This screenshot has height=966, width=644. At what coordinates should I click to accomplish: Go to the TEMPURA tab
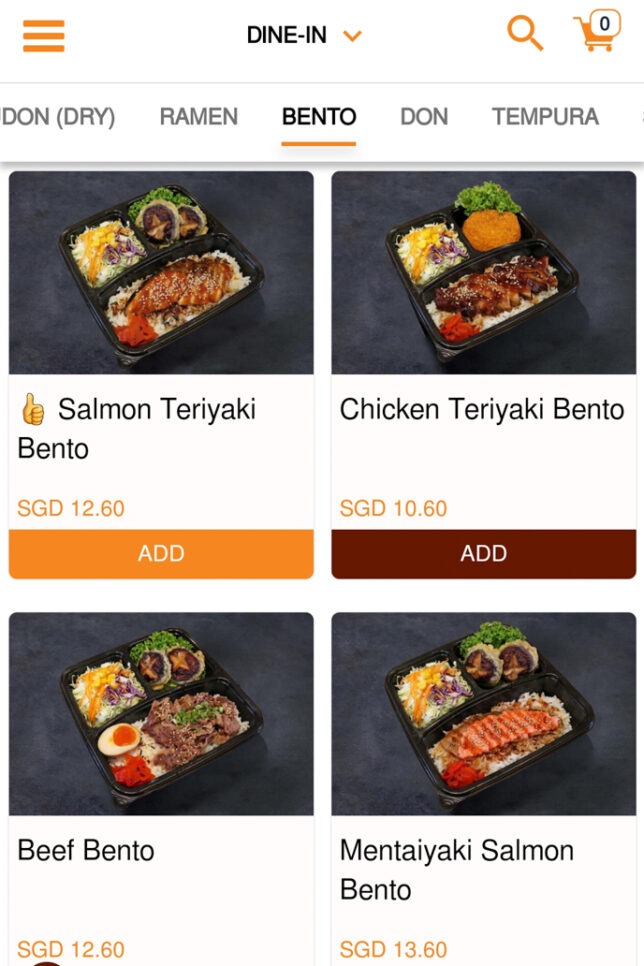(545, 117)
